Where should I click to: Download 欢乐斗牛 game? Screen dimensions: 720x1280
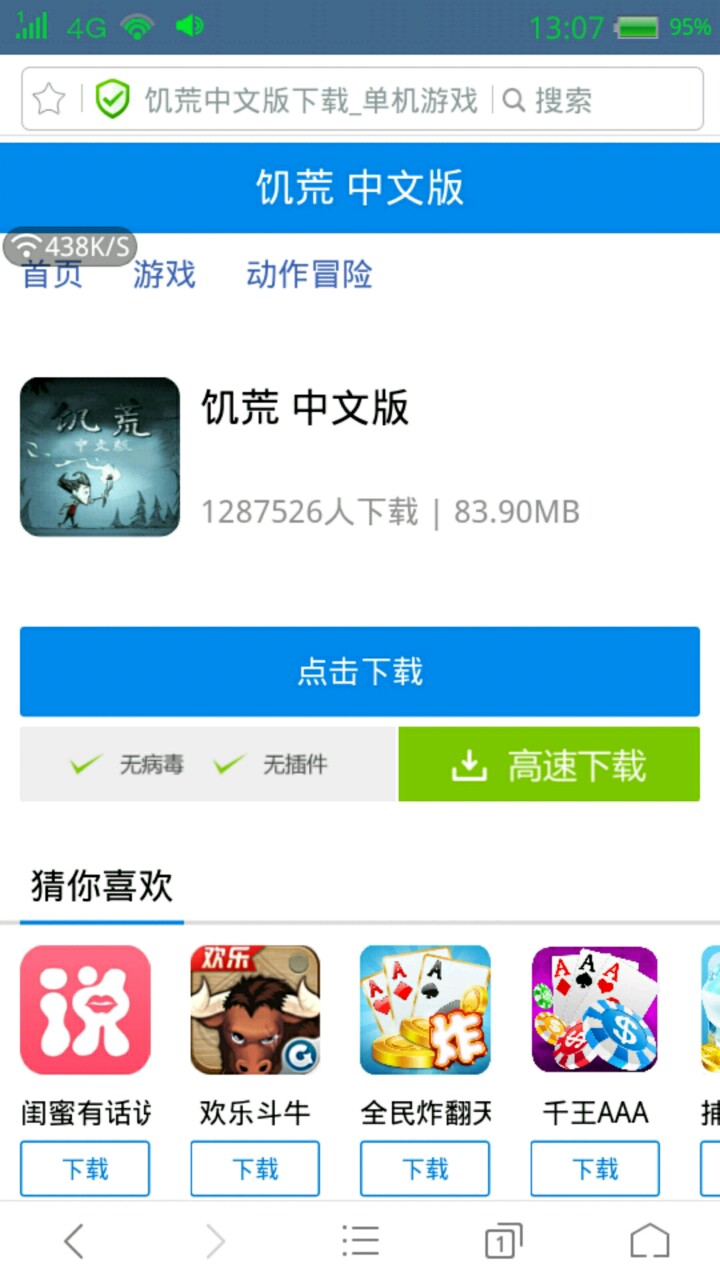tap(255, 1168)
